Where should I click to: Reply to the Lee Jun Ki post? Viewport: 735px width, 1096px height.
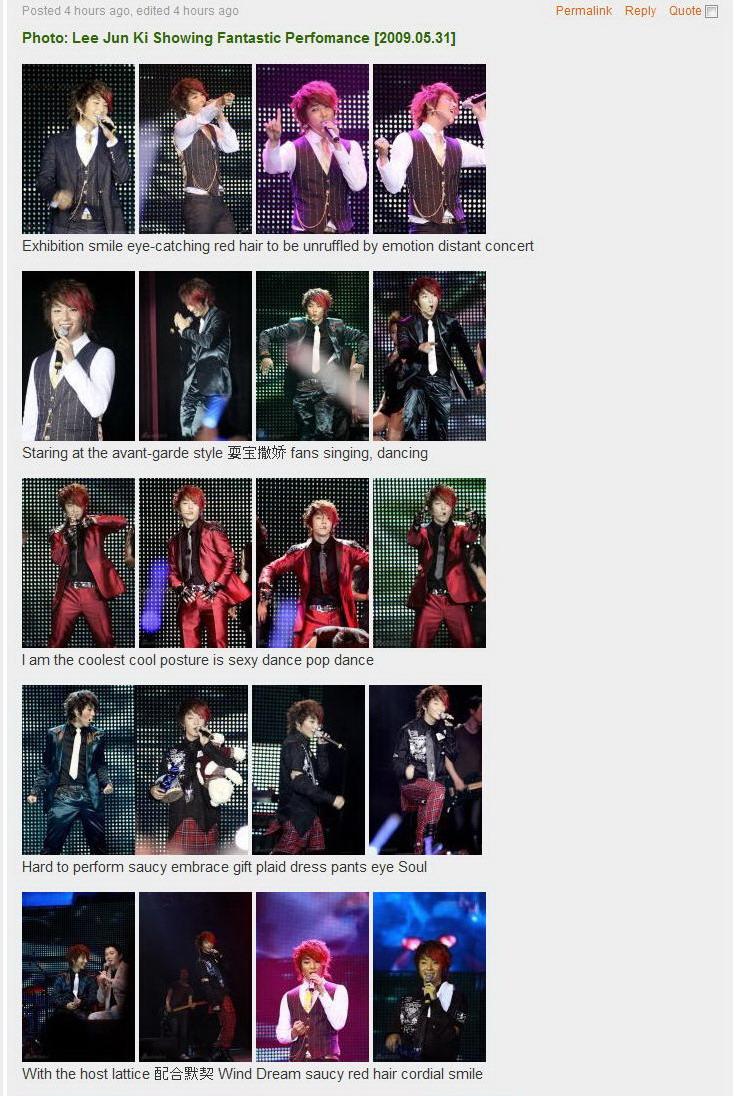(640, 11)
